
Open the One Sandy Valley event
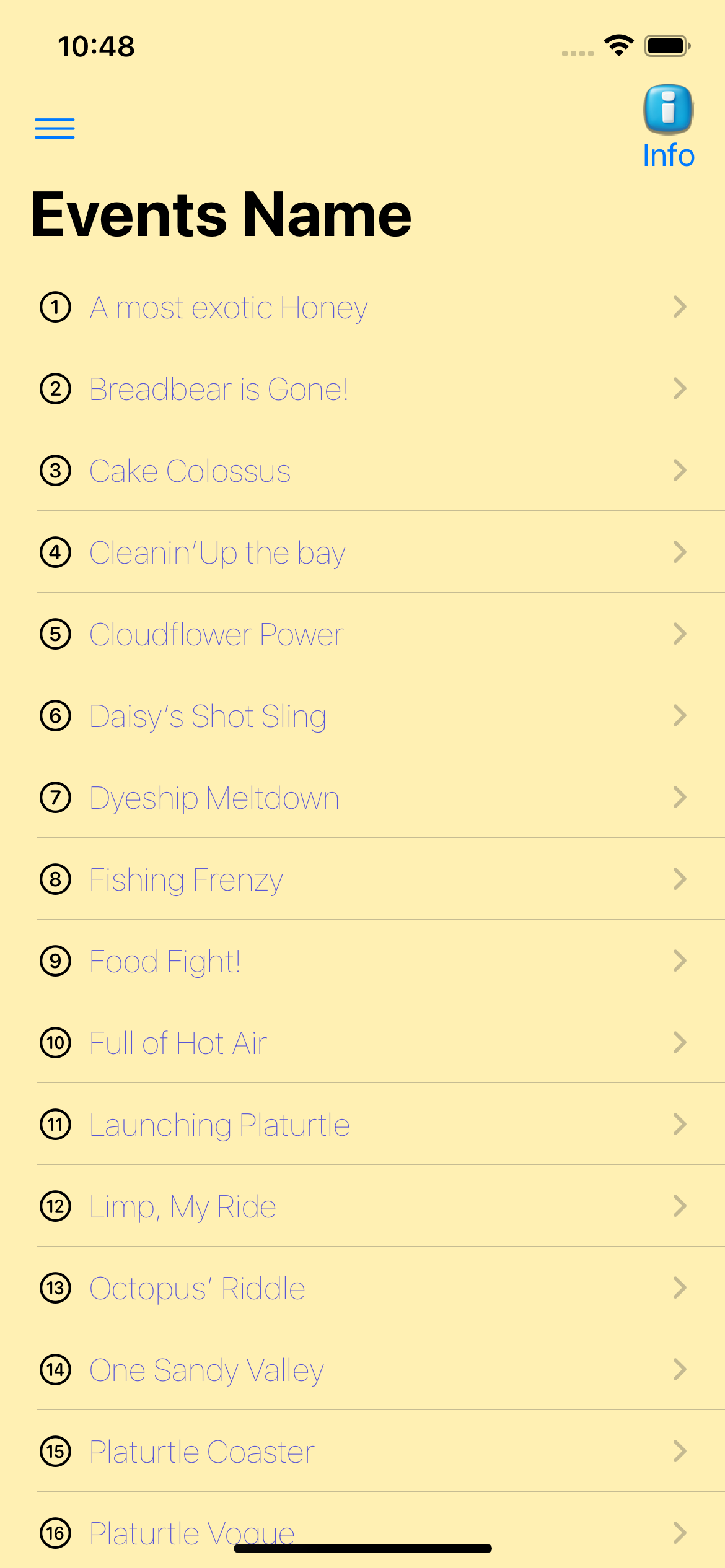pyautogui.click(x=362, y=1370)
